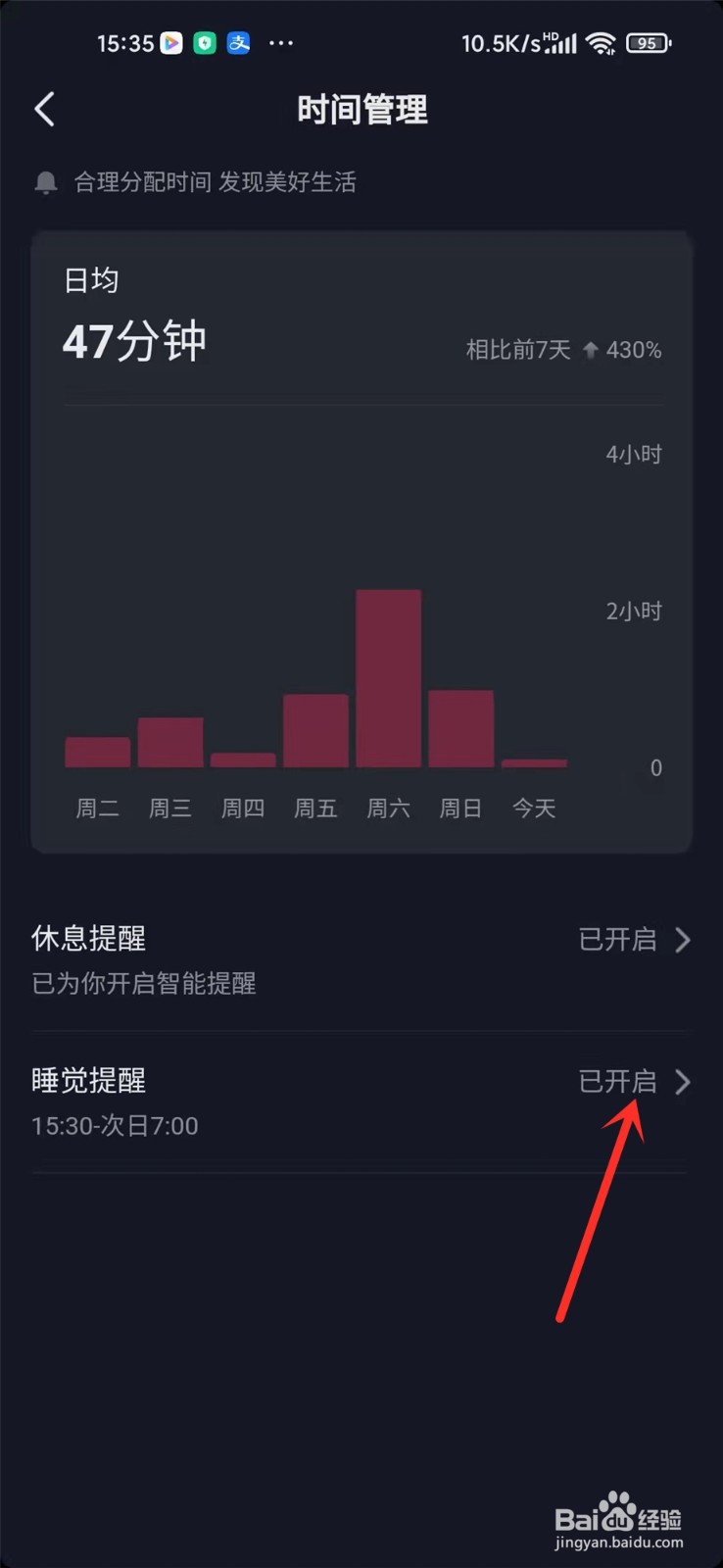The height and width of the screenshot is (1568, 723).
Task: Open the green security app status bar icon
Action: click(x=206, y=43)
